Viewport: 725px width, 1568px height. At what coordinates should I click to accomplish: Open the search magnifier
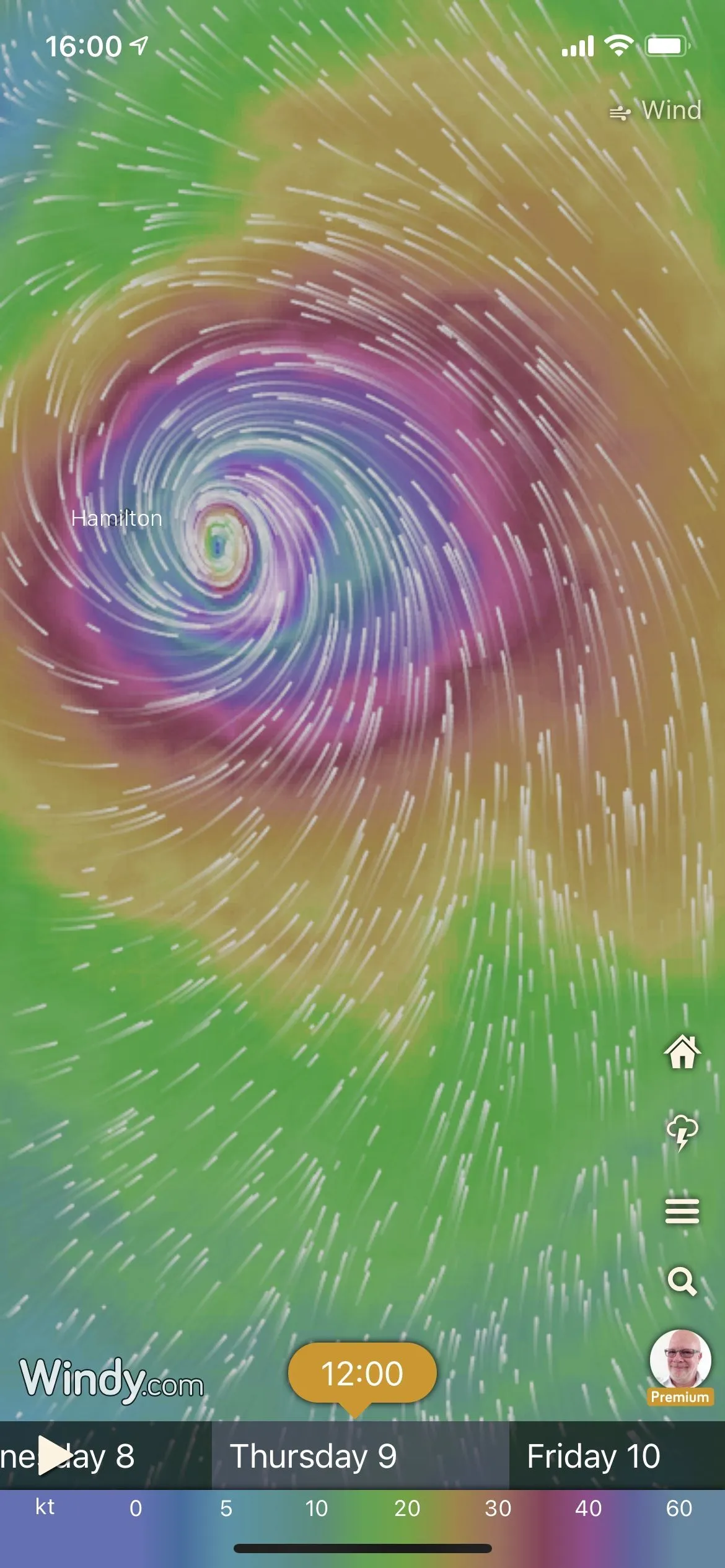[x=682, y=1281]
